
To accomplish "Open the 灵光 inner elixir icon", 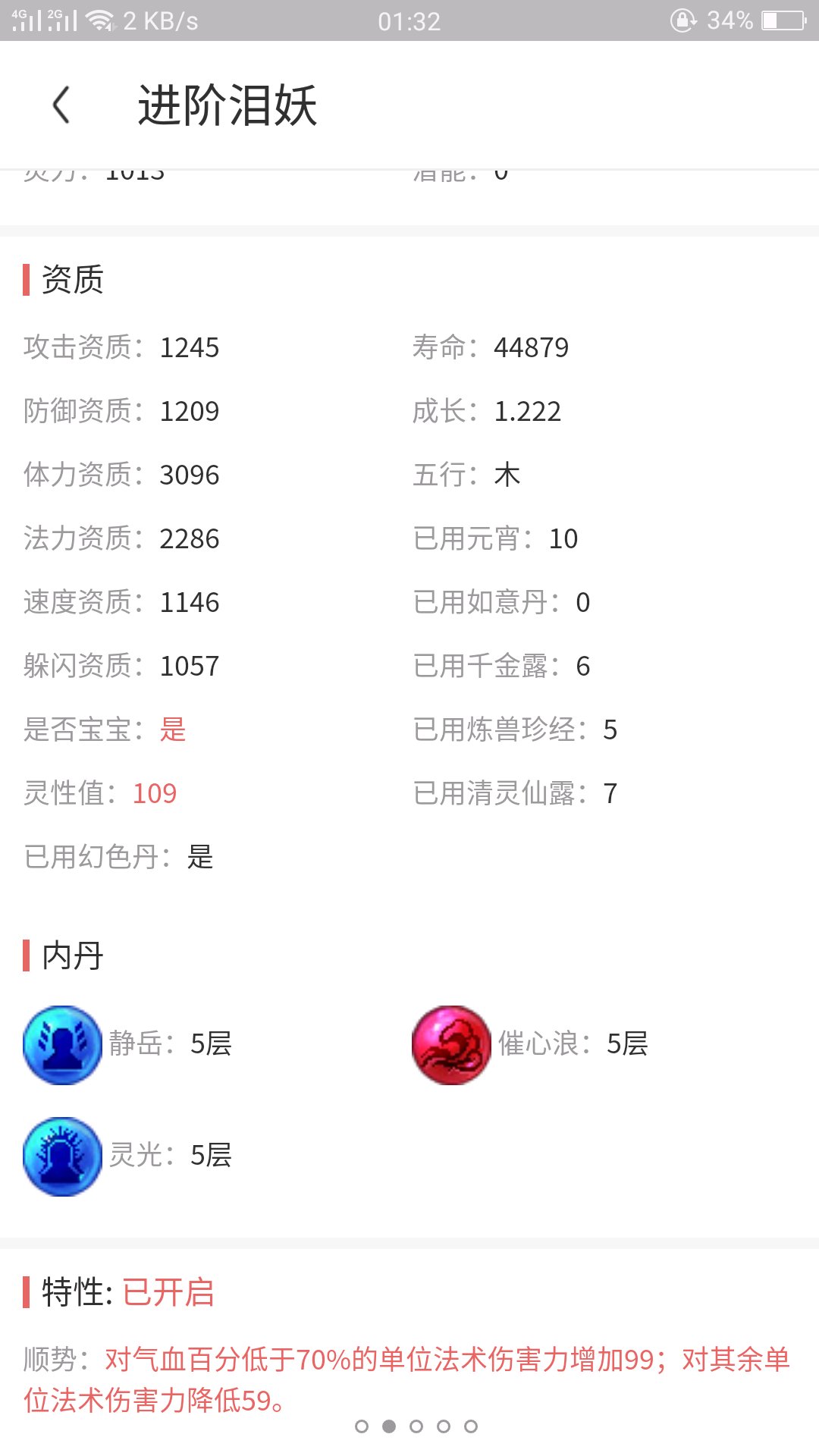I will [62, 1156].
